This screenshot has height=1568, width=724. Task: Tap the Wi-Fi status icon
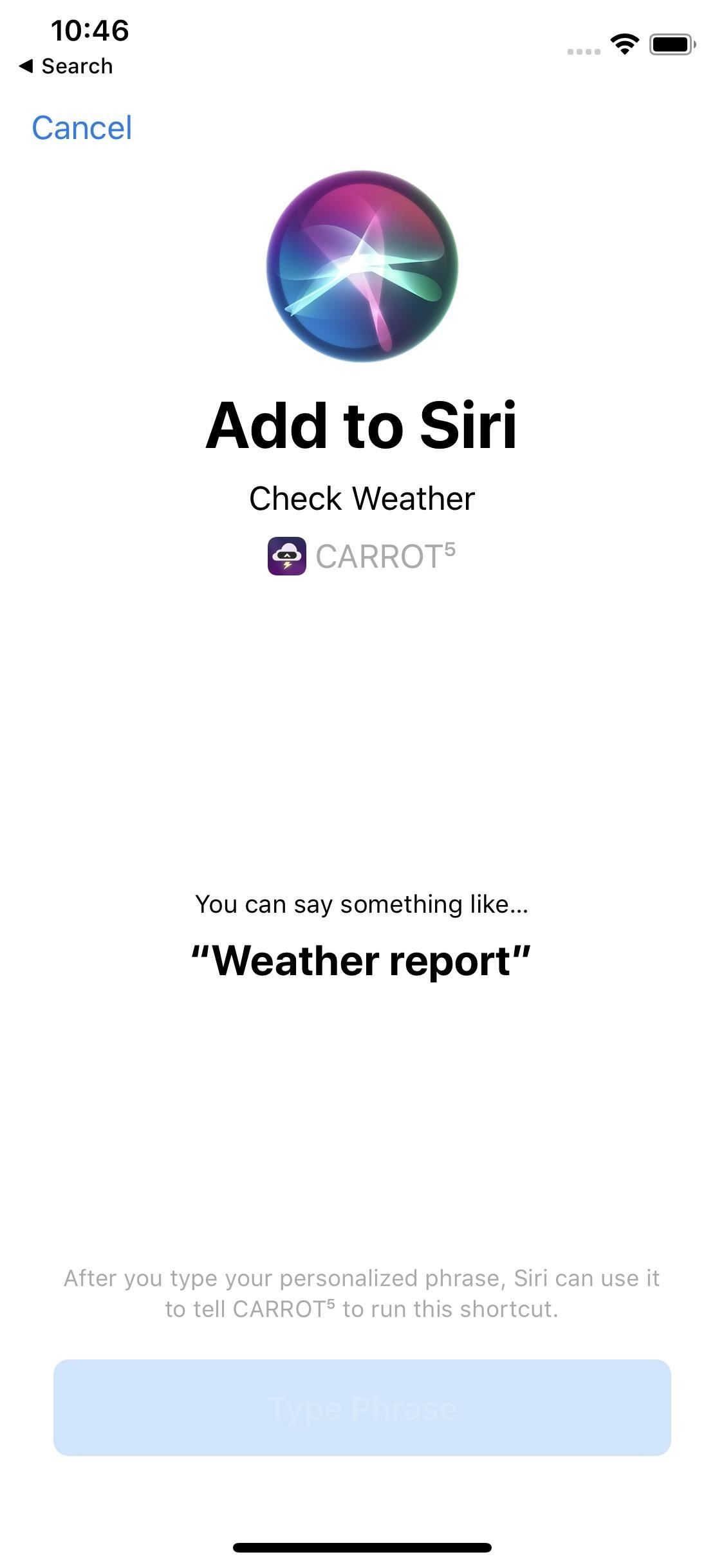point(623,44)
